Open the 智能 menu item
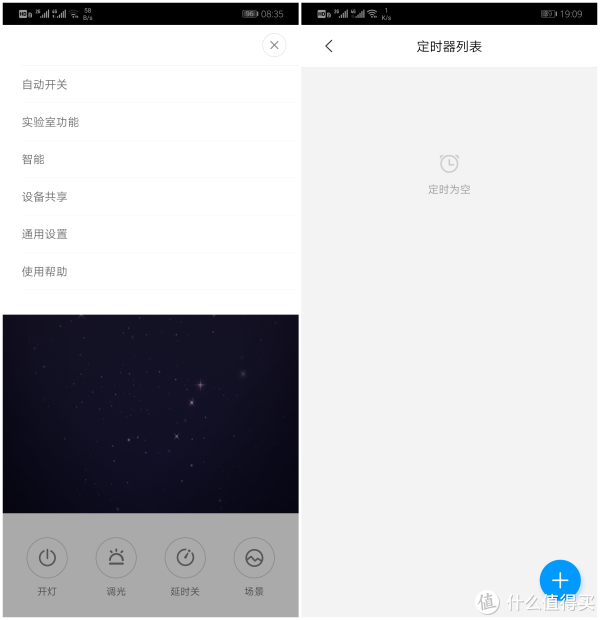The image size is (600, 620). point(33,159)
